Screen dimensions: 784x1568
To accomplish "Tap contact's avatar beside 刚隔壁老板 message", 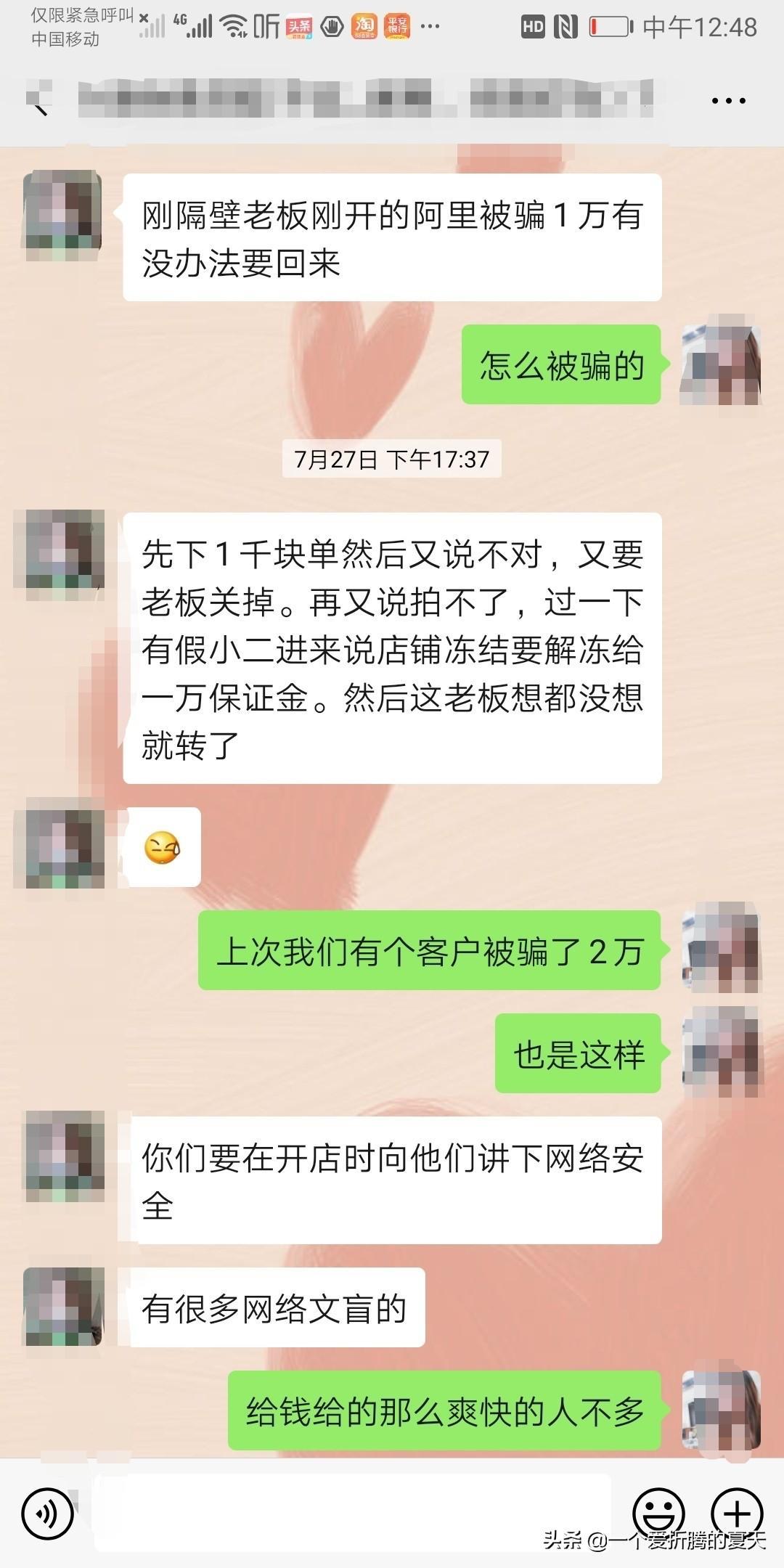I will coord(62,216).
